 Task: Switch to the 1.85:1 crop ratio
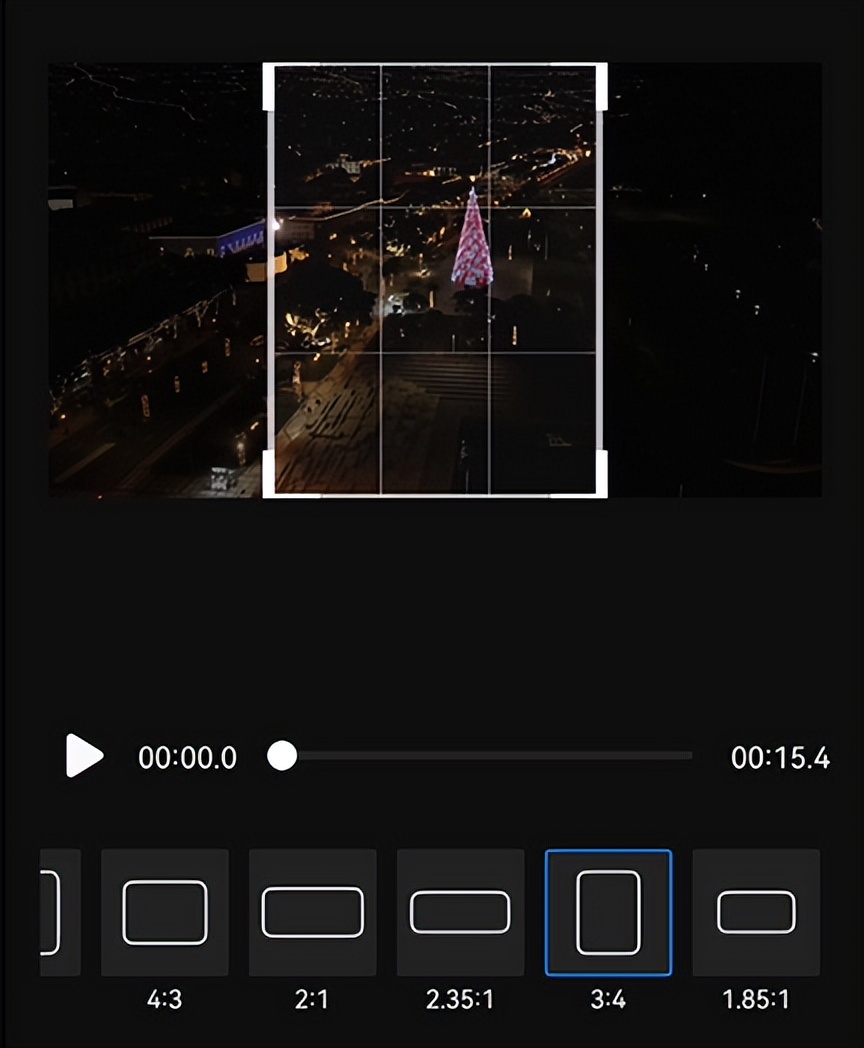[756, 912]
